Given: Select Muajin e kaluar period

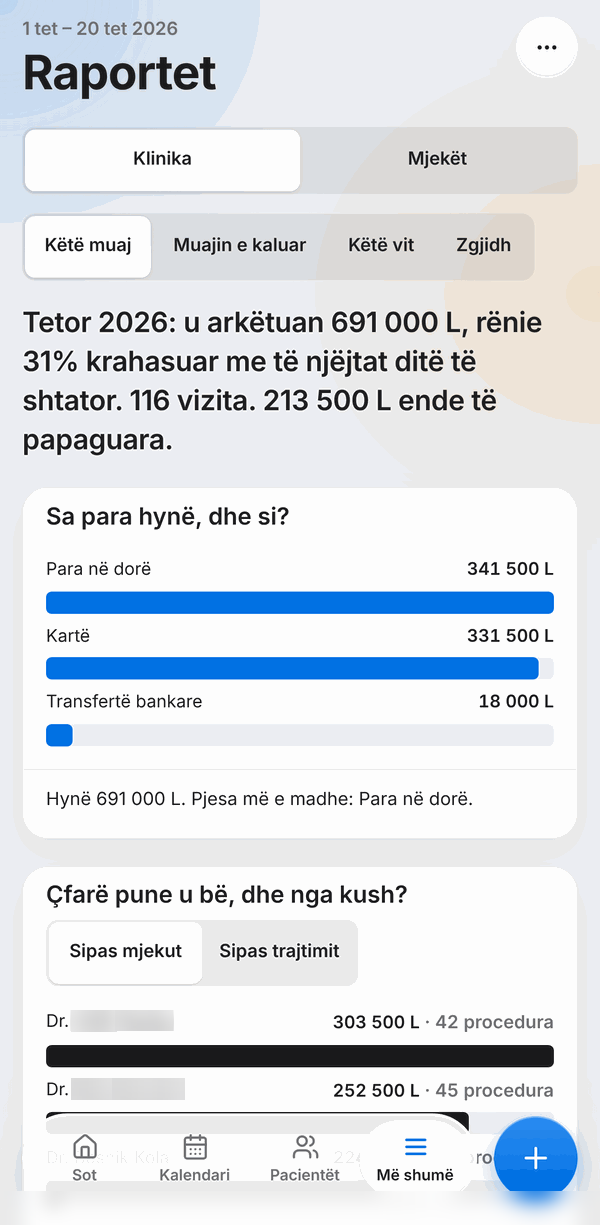Looking at the screenshot, I should (x=240, y=246).
